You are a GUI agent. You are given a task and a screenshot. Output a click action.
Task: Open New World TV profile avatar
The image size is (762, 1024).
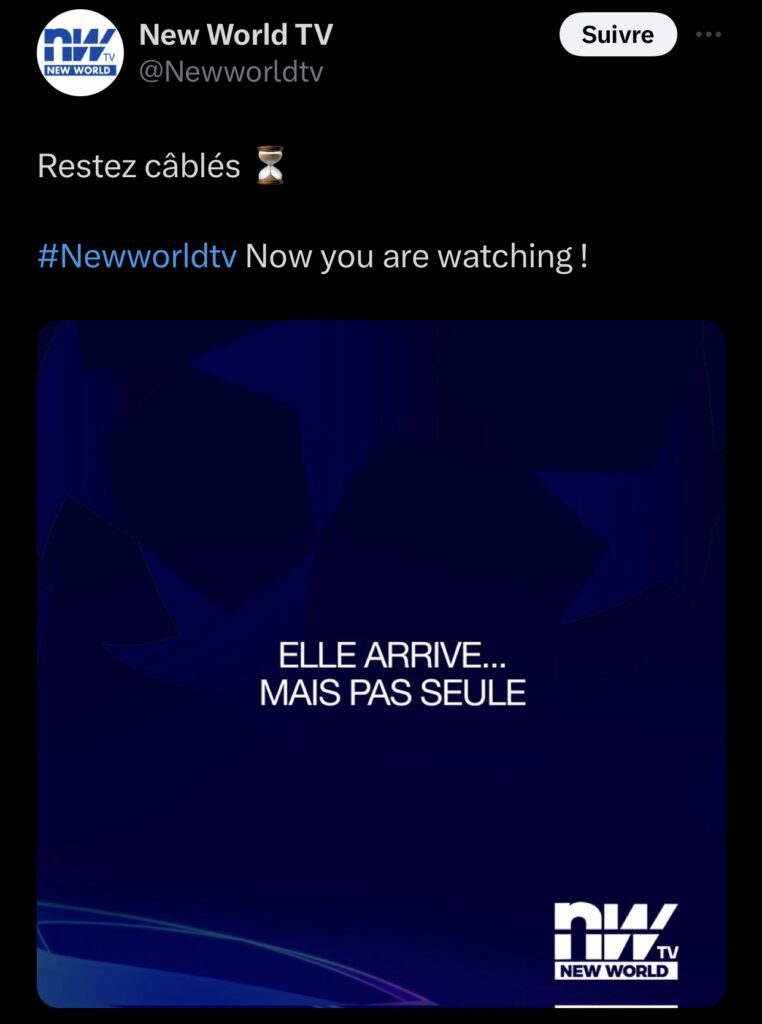(79, 53)
